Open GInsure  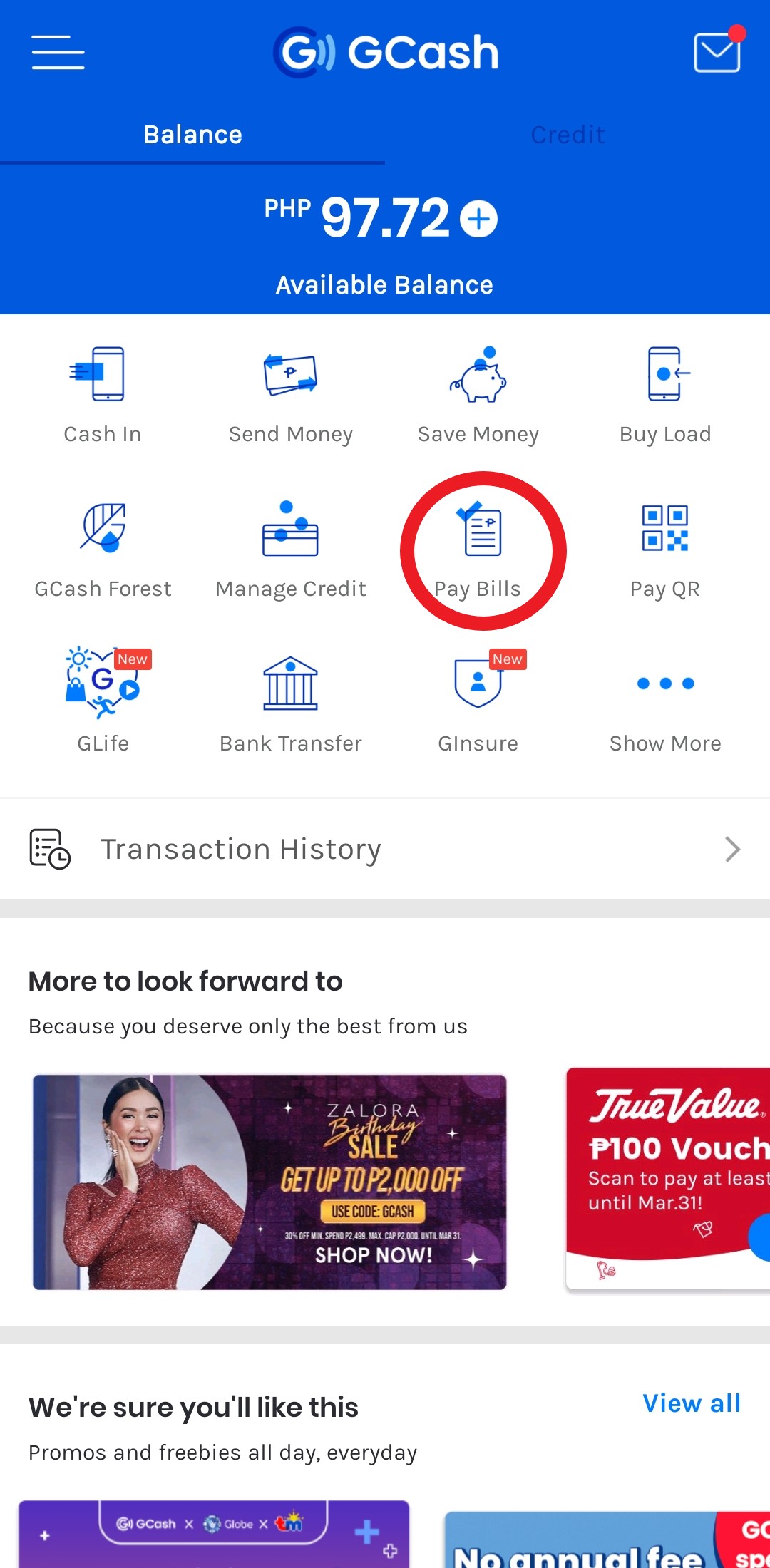[x=478, y=702]
